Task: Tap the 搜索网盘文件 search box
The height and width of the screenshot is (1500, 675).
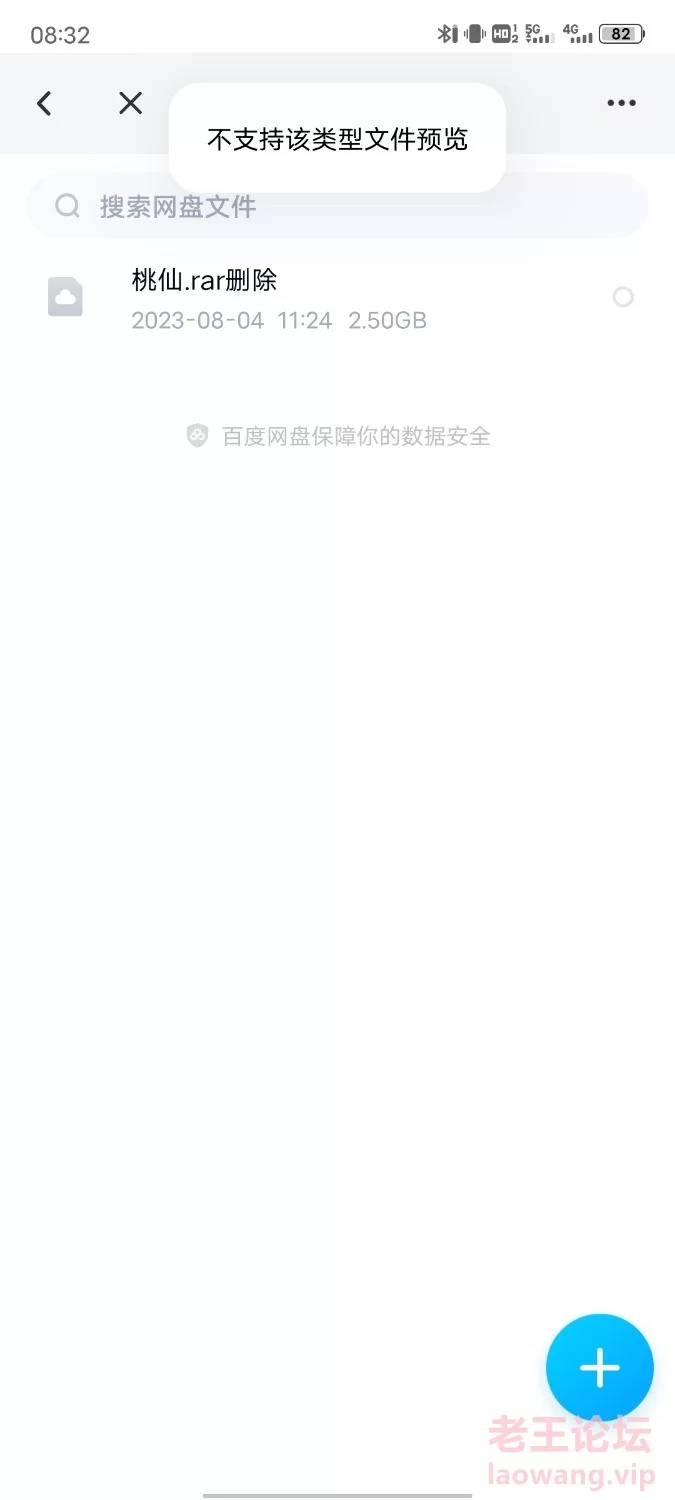Action: 337,206
